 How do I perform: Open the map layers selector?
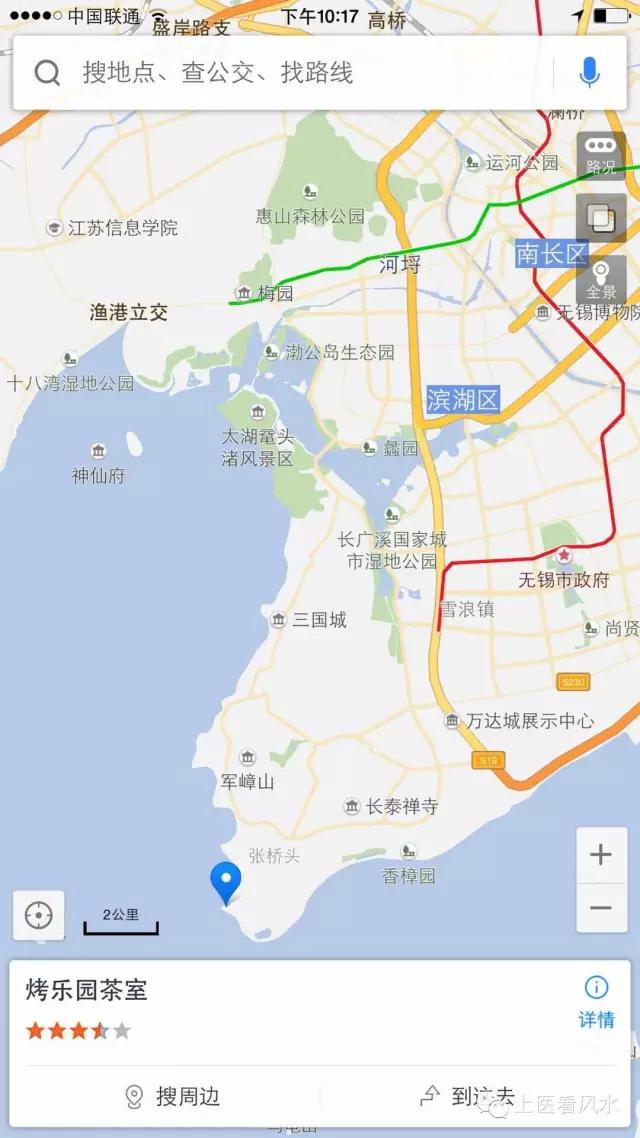pos(601,218)
